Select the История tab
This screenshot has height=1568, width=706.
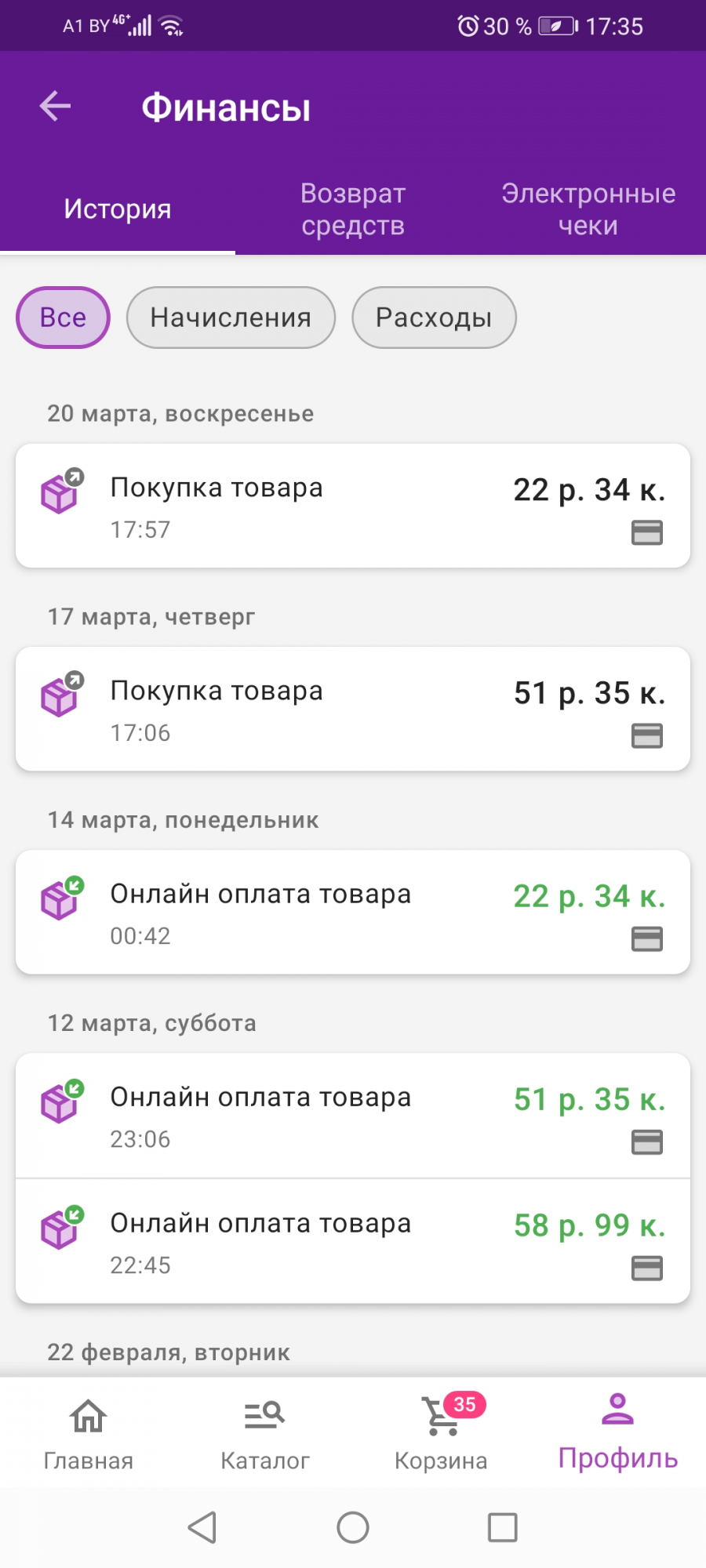click(118, 209)
